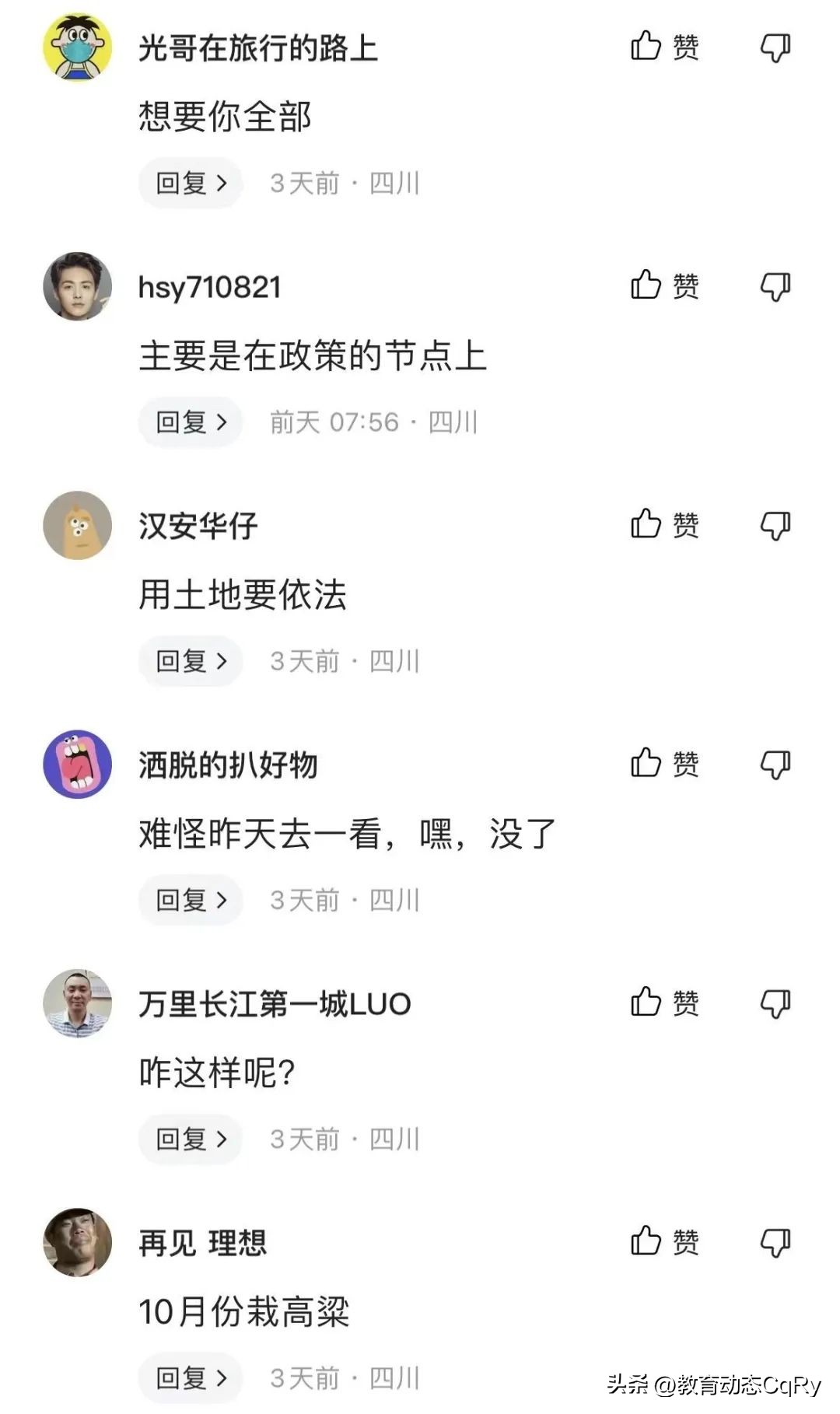Click 洒脱的扒好物's avatar

(77, 765)
